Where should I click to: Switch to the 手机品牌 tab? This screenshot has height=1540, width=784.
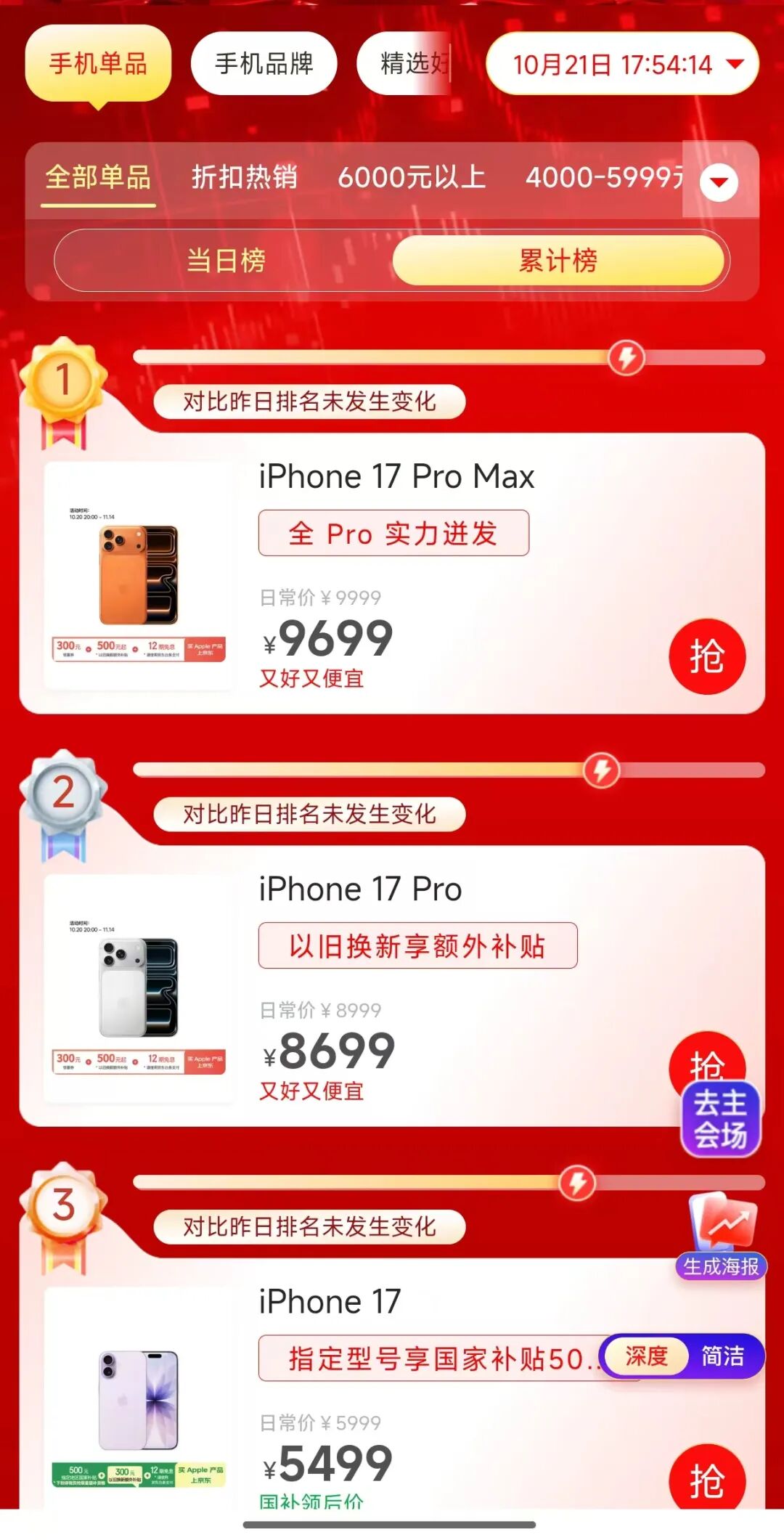click(264, 64)
